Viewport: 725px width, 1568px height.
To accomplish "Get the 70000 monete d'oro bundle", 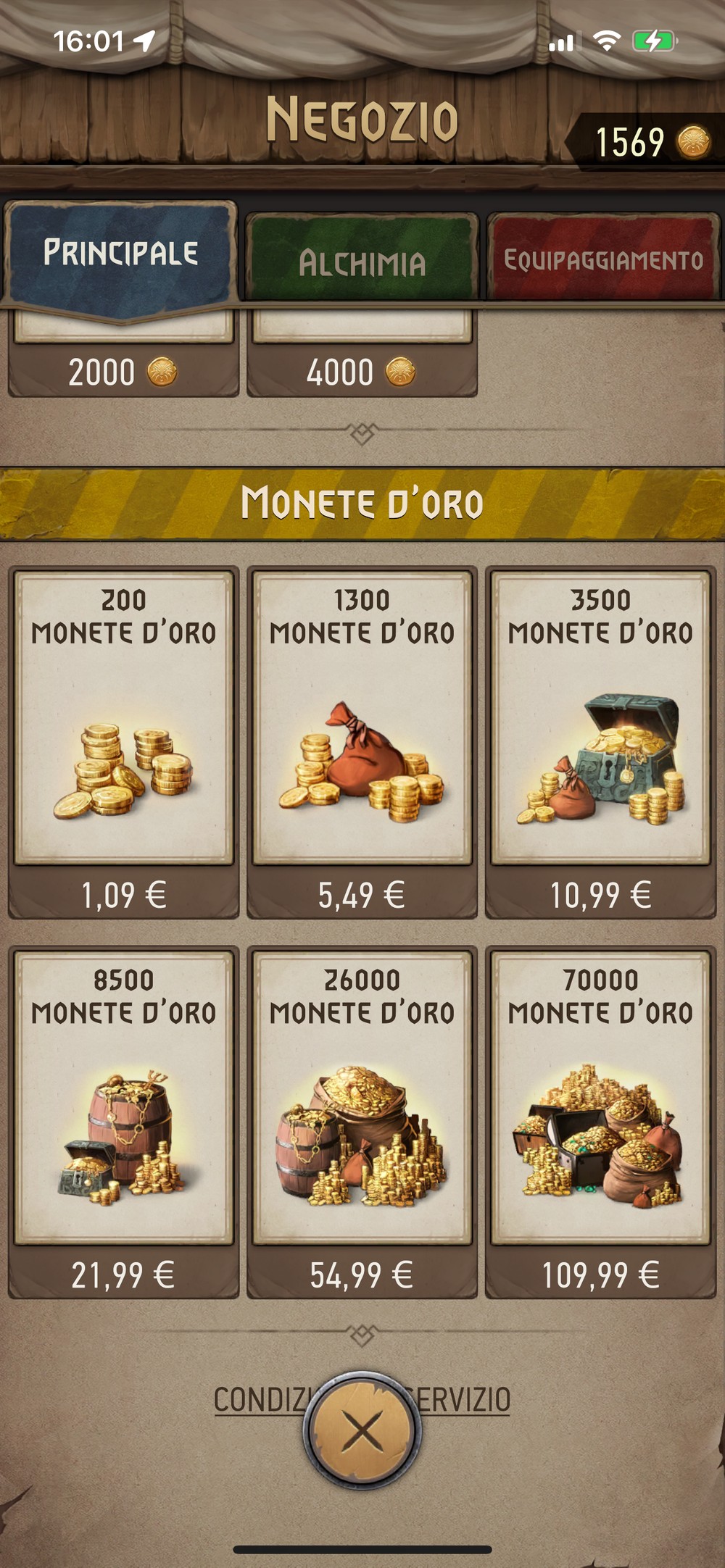I will (x=600, y=1122).
